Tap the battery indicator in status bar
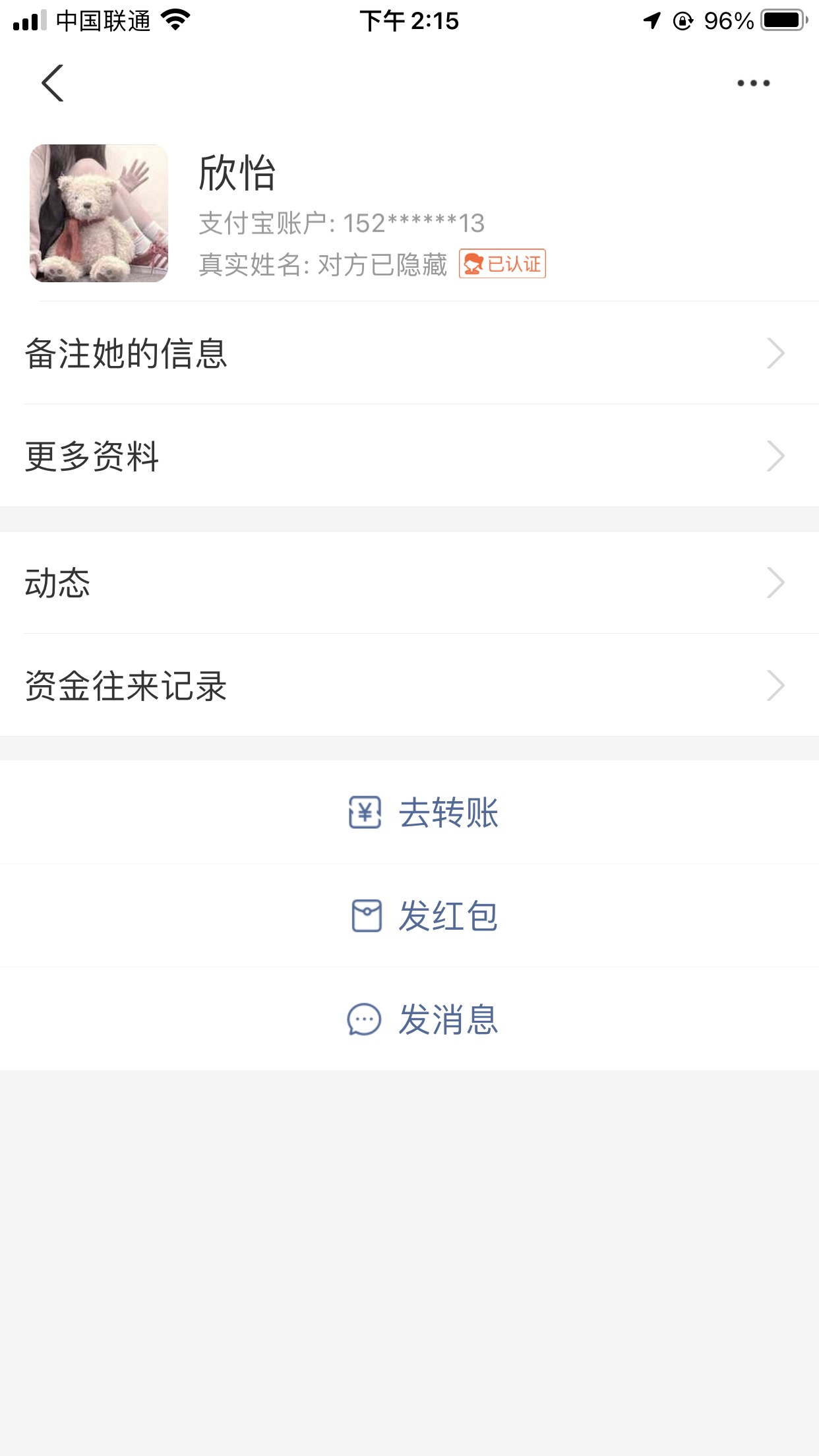 [781, 20]
